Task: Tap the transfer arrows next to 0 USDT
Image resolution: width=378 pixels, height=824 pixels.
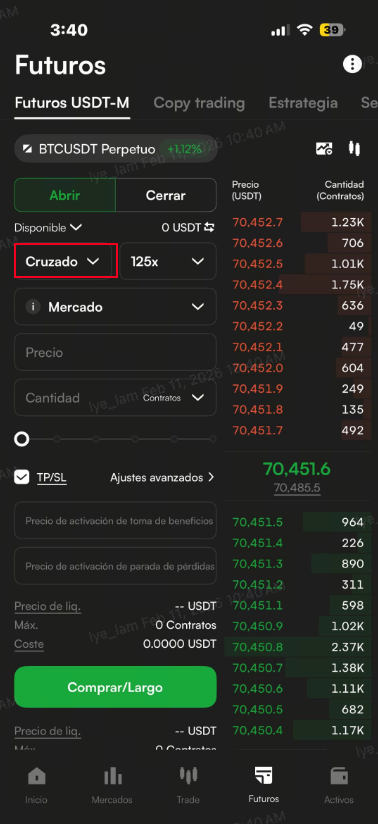Action: [210, 228]
